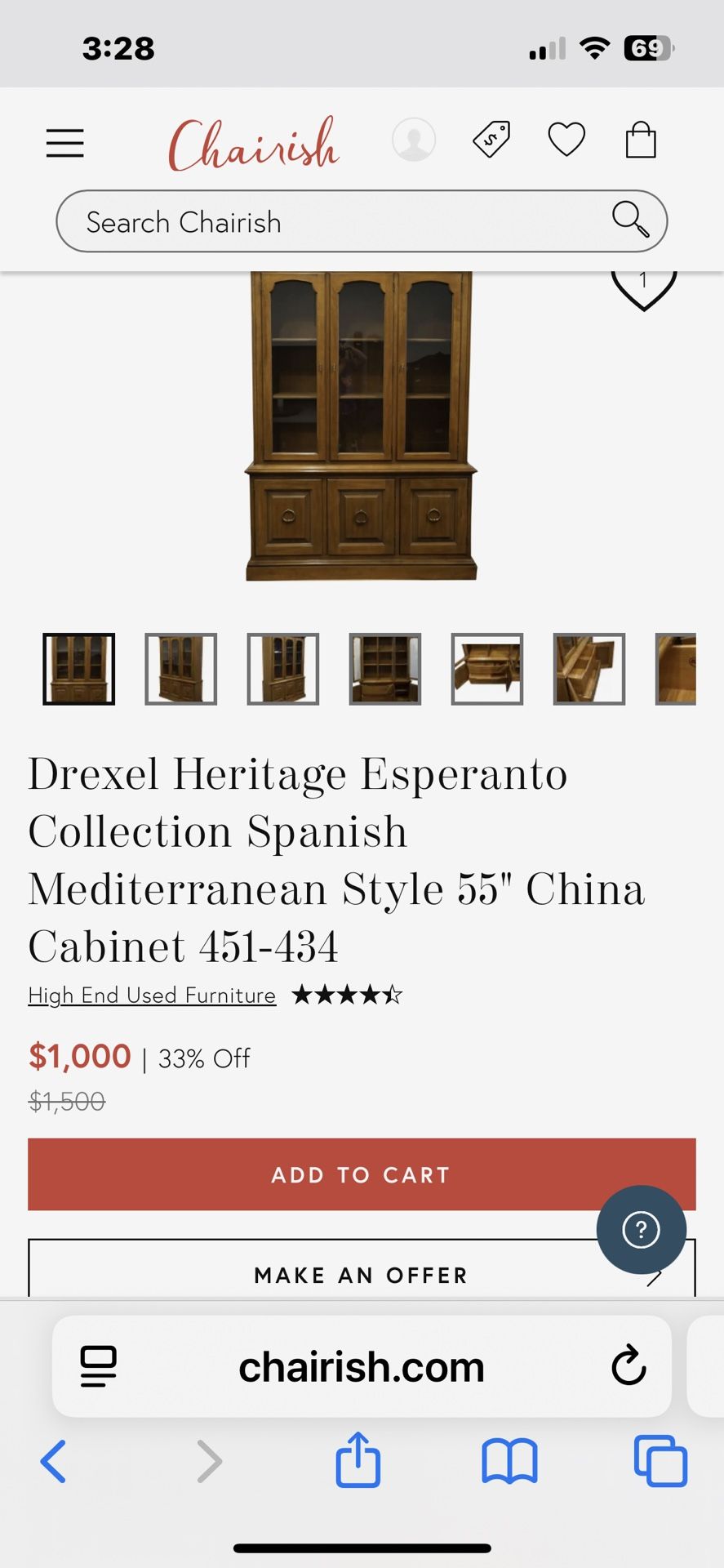Open the shopping bag

click(x=641, y=140)
